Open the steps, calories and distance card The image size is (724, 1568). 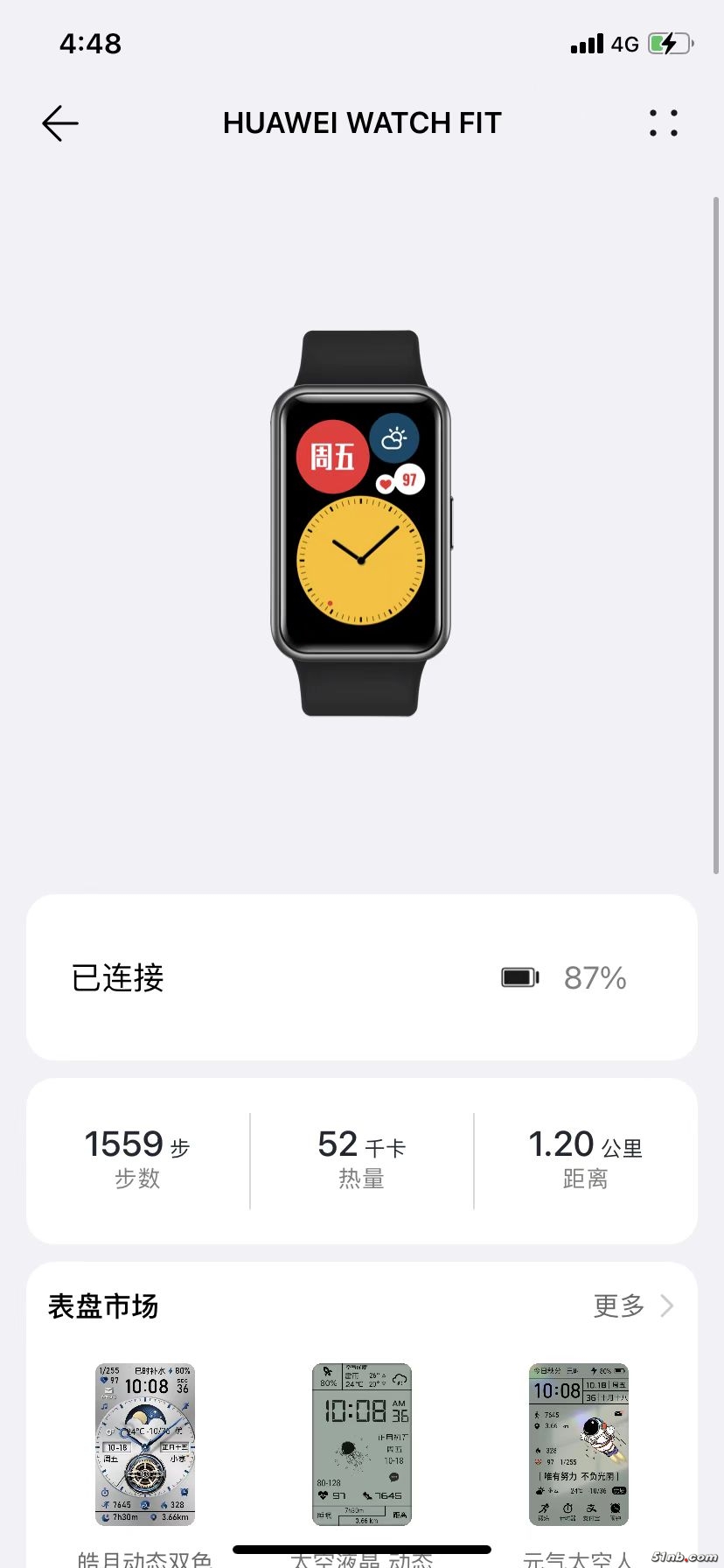click(362, 1160)
